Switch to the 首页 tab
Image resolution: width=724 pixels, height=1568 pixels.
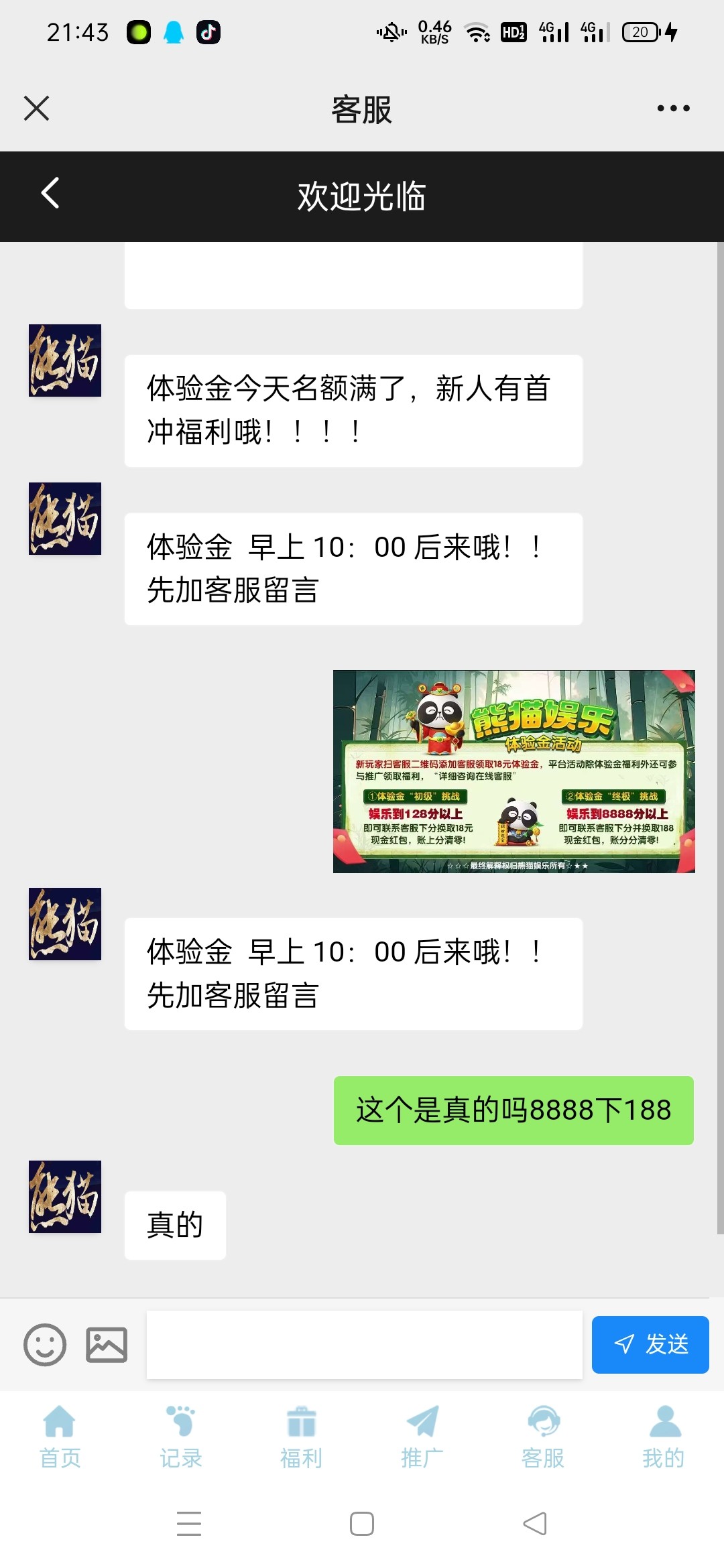[60, 1436]
